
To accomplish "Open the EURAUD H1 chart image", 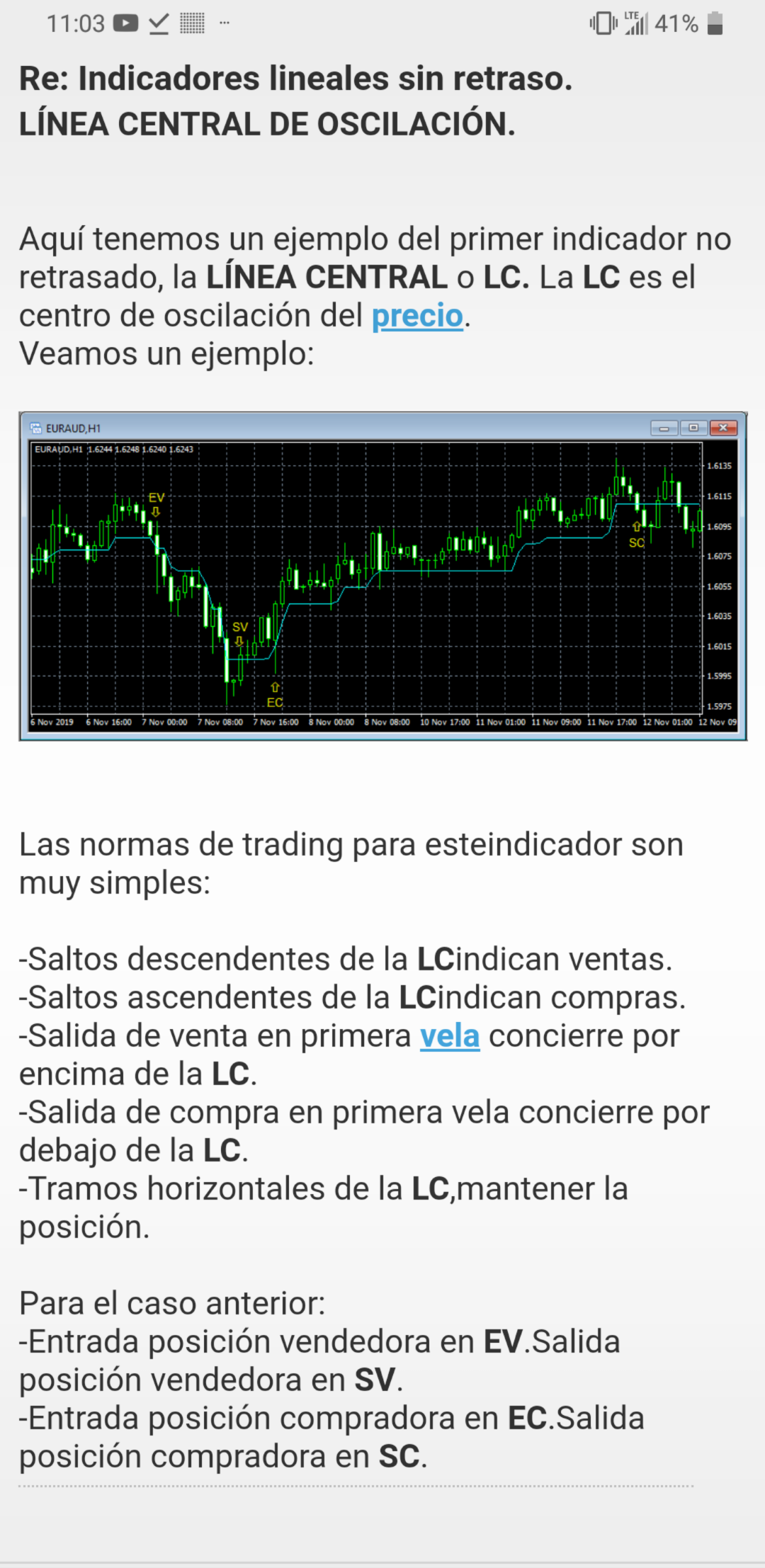I will (x=382, y=576).
